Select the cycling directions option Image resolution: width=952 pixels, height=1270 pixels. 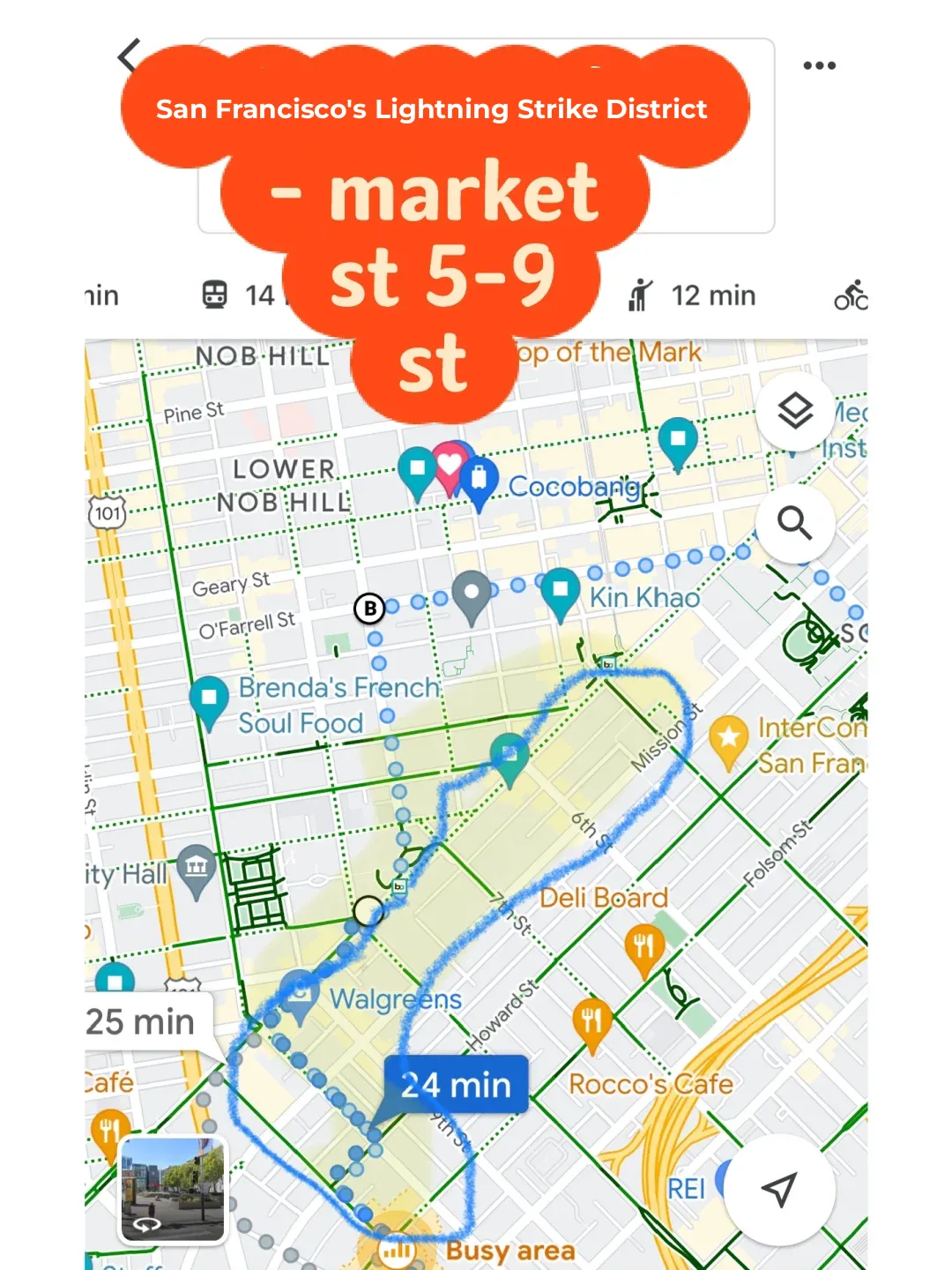tap(851, 295)
